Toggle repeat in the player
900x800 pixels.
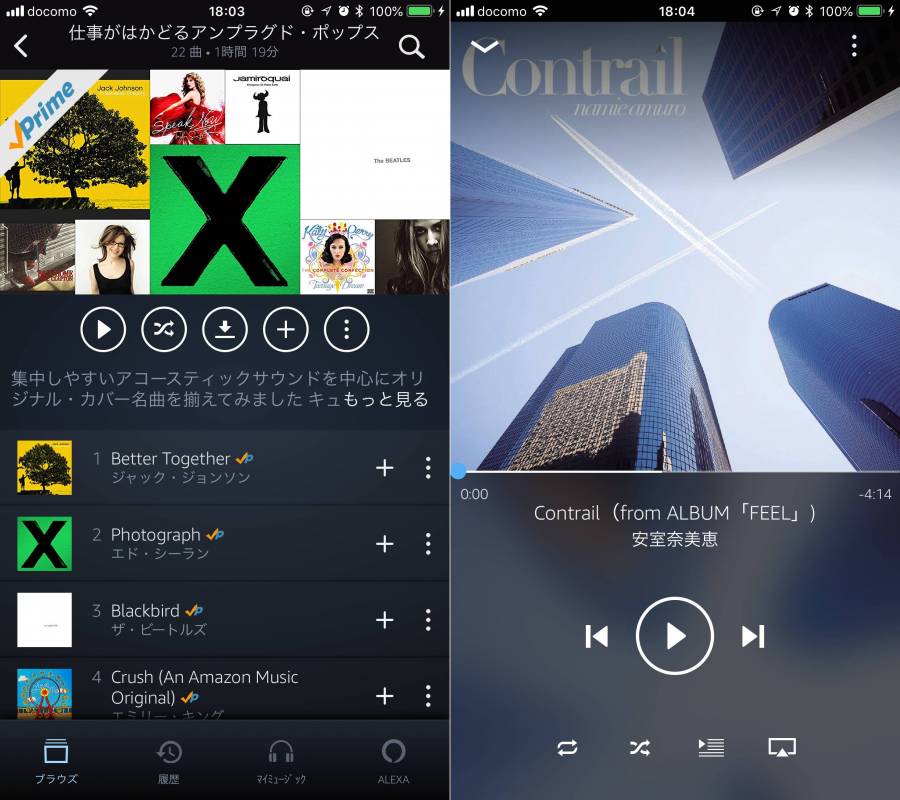pyautogui.click(x=568, y=747)
